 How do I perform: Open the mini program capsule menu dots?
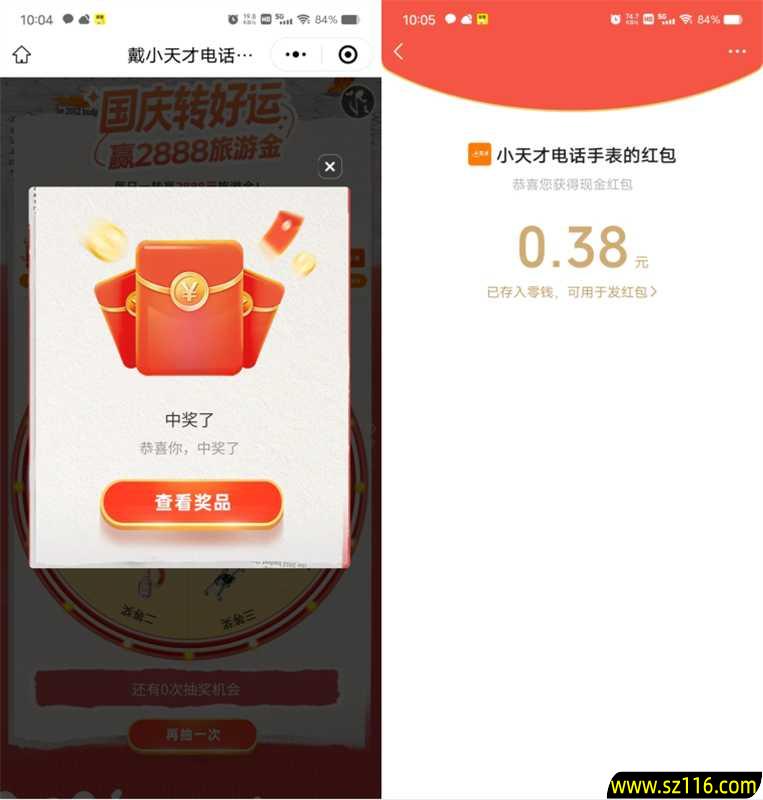[298, 55]
